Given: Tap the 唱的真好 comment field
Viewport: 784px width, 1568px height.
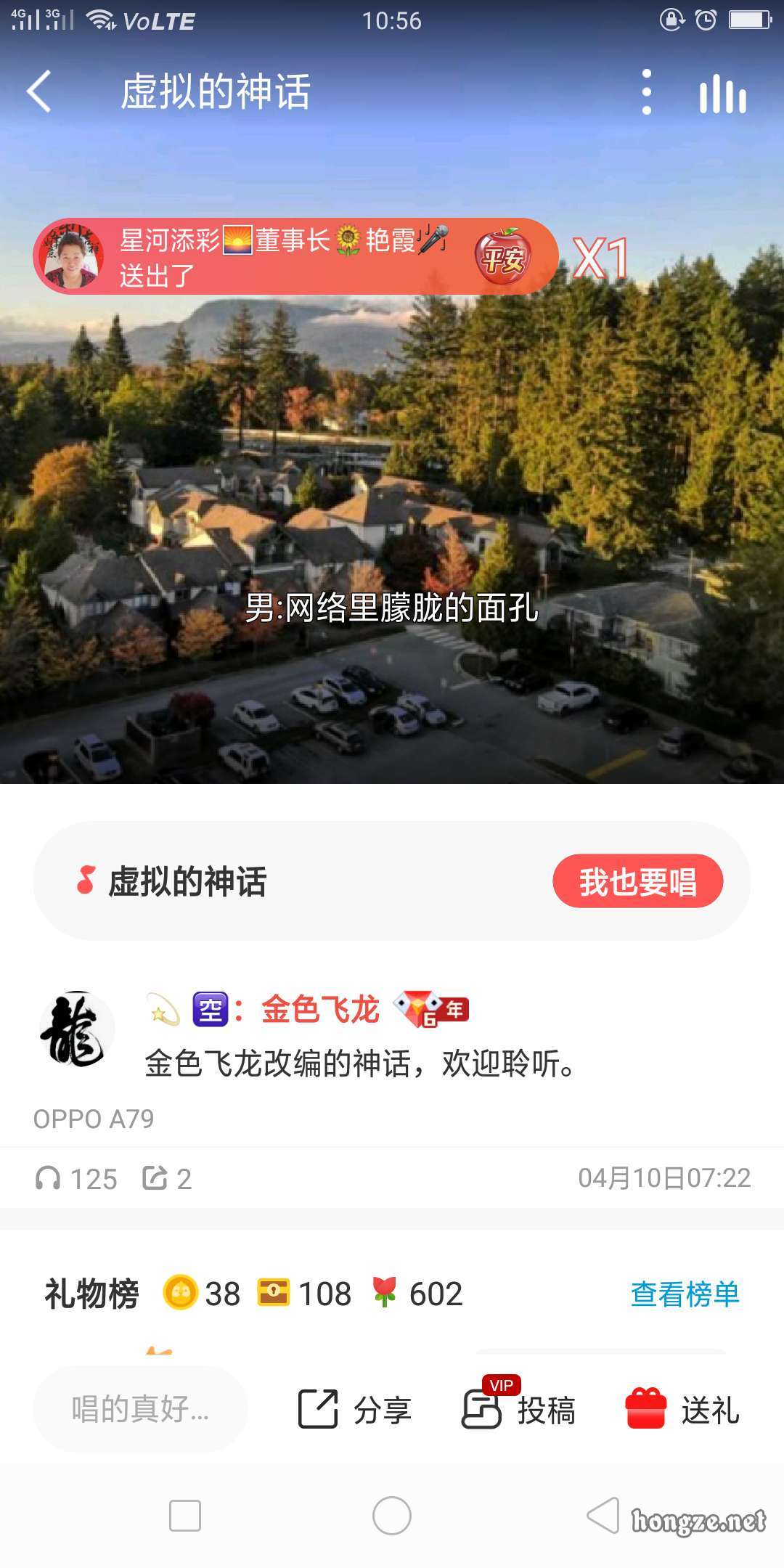Looking at the screenshot, I should 140,1409.
